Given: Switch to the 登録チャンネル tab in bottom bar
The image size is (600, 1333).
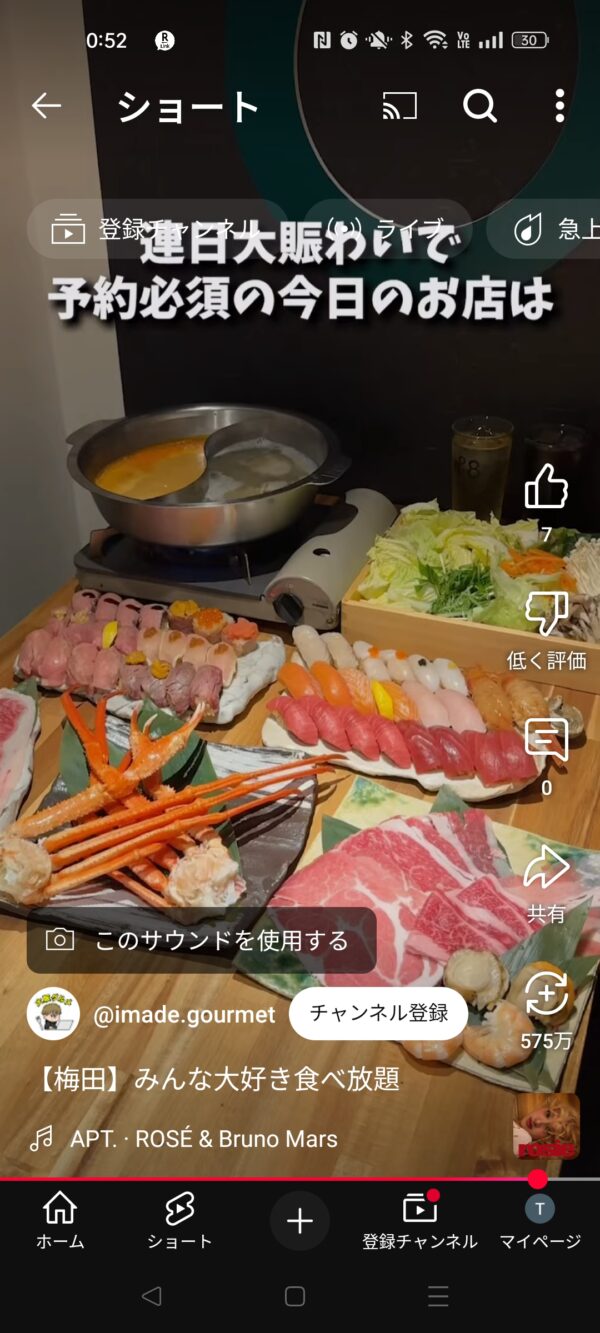Looking at the screenshot, I should [x=420, y=1220].
